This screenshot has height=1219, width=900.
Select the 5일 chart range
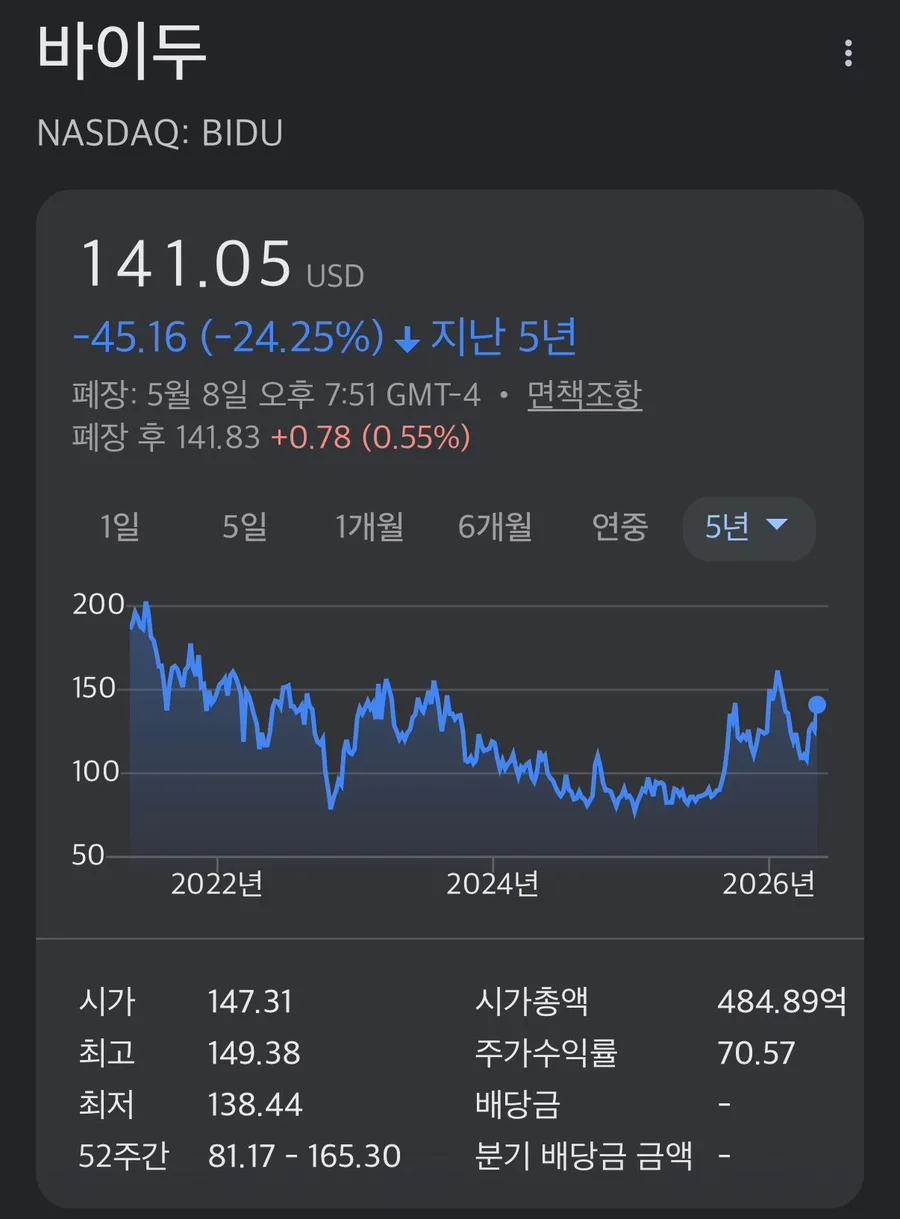click(x=244, y=527)
